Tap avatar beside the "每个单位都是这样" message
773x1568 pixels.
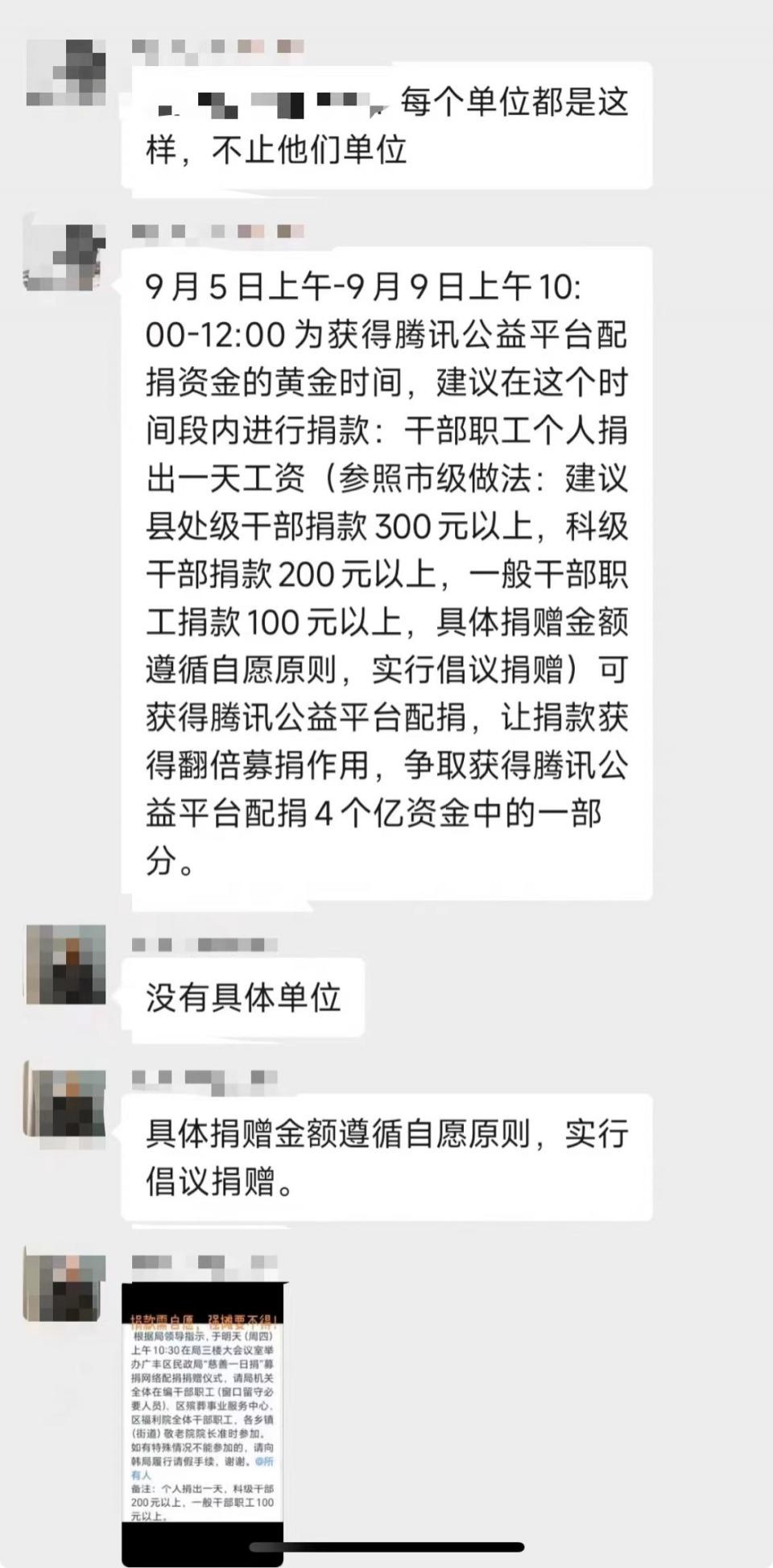pyautogui.click(x=66, y=64)
